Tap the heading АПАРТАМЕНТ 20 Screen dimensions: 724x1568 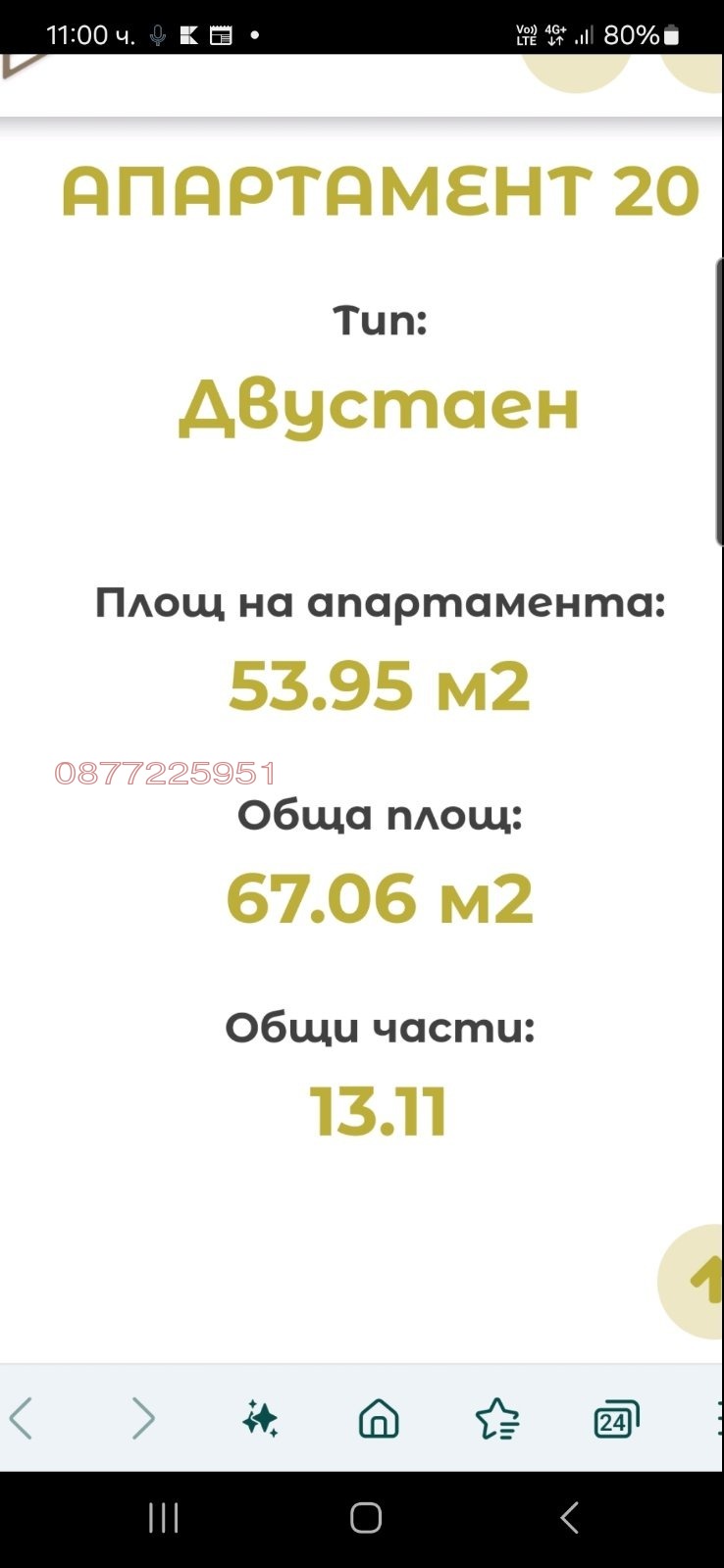[x=376, y=192]
